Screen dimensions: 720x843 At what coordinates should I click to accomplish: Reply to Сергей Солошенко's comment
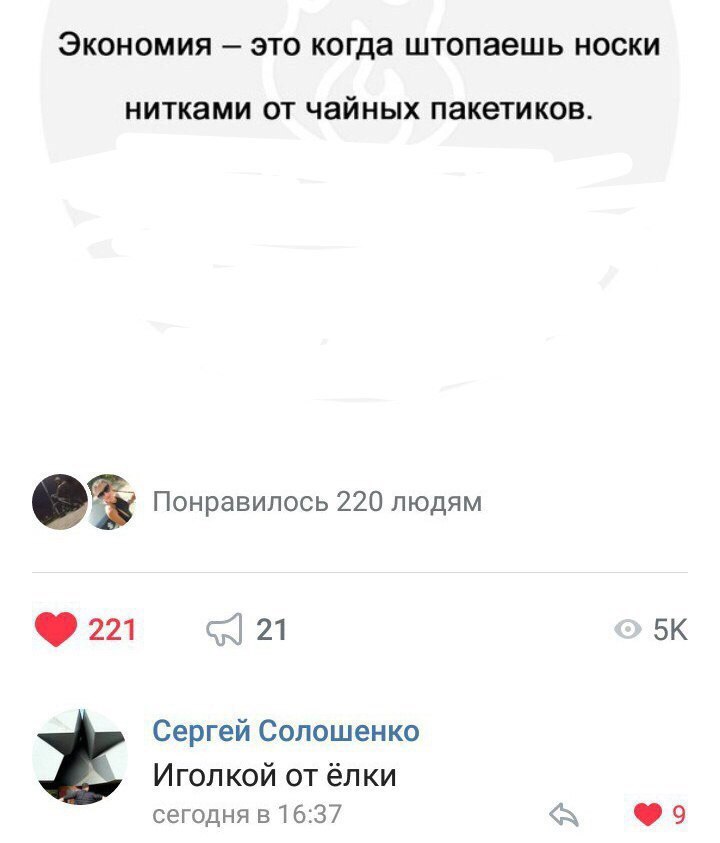565,816
